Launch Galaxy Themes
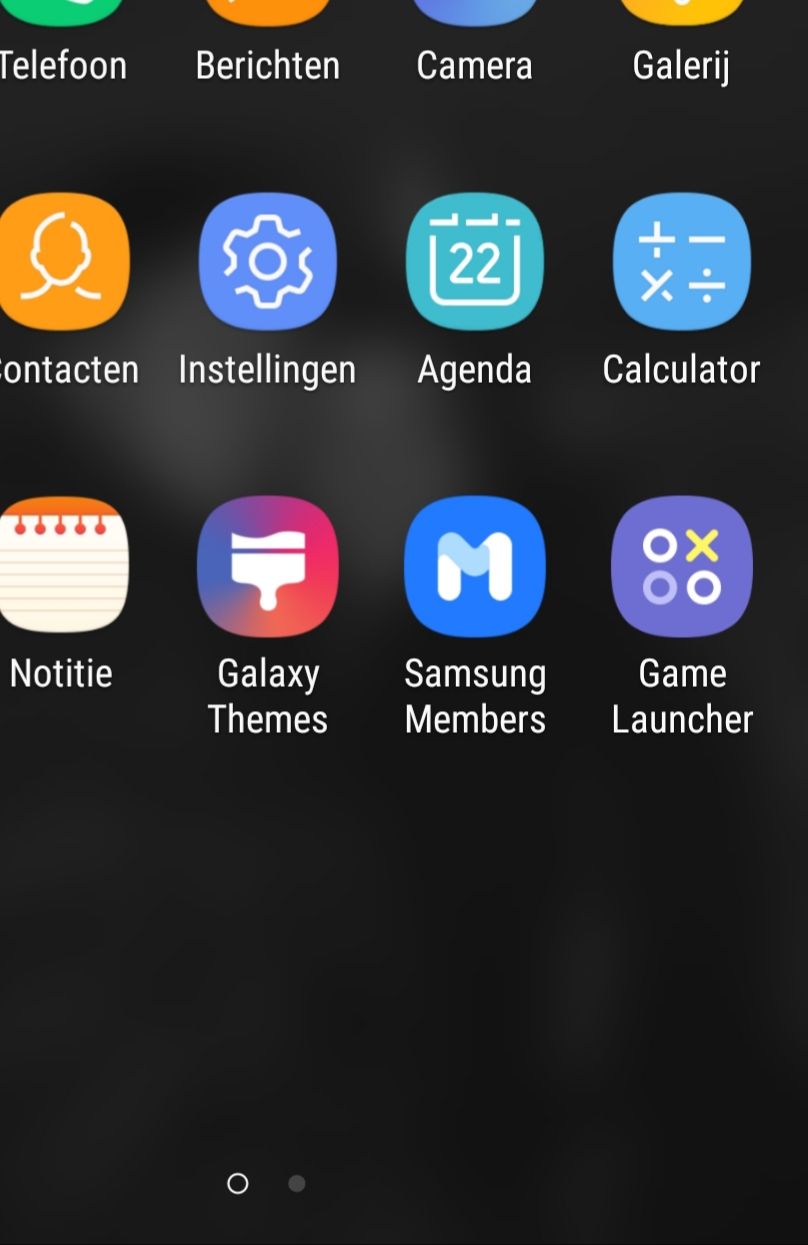Screen dimensions: 808x1245 268,566
